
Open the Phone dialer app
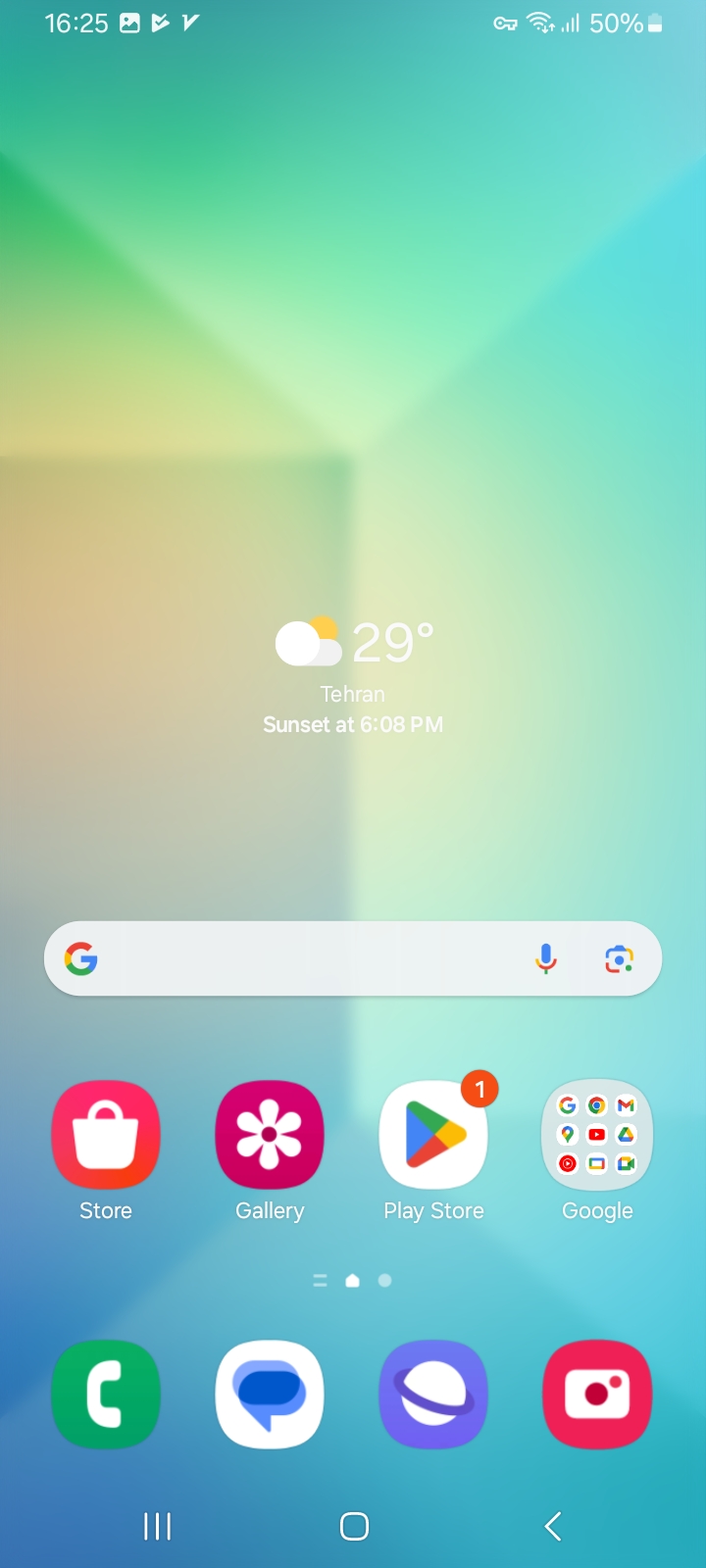tap(106, 1394)
